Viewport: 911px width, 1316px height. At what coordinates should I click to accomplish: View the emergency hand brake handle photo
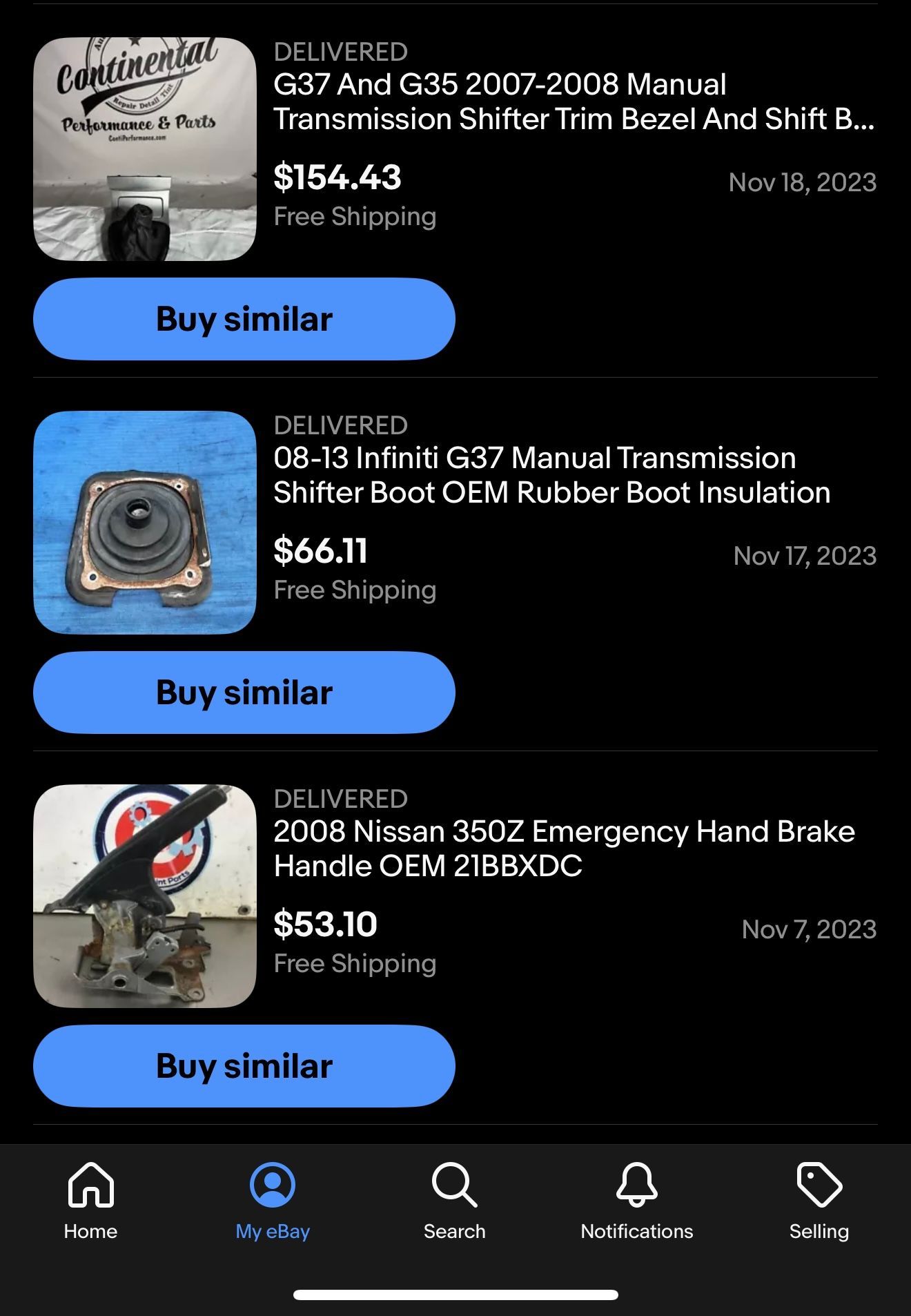145,896
